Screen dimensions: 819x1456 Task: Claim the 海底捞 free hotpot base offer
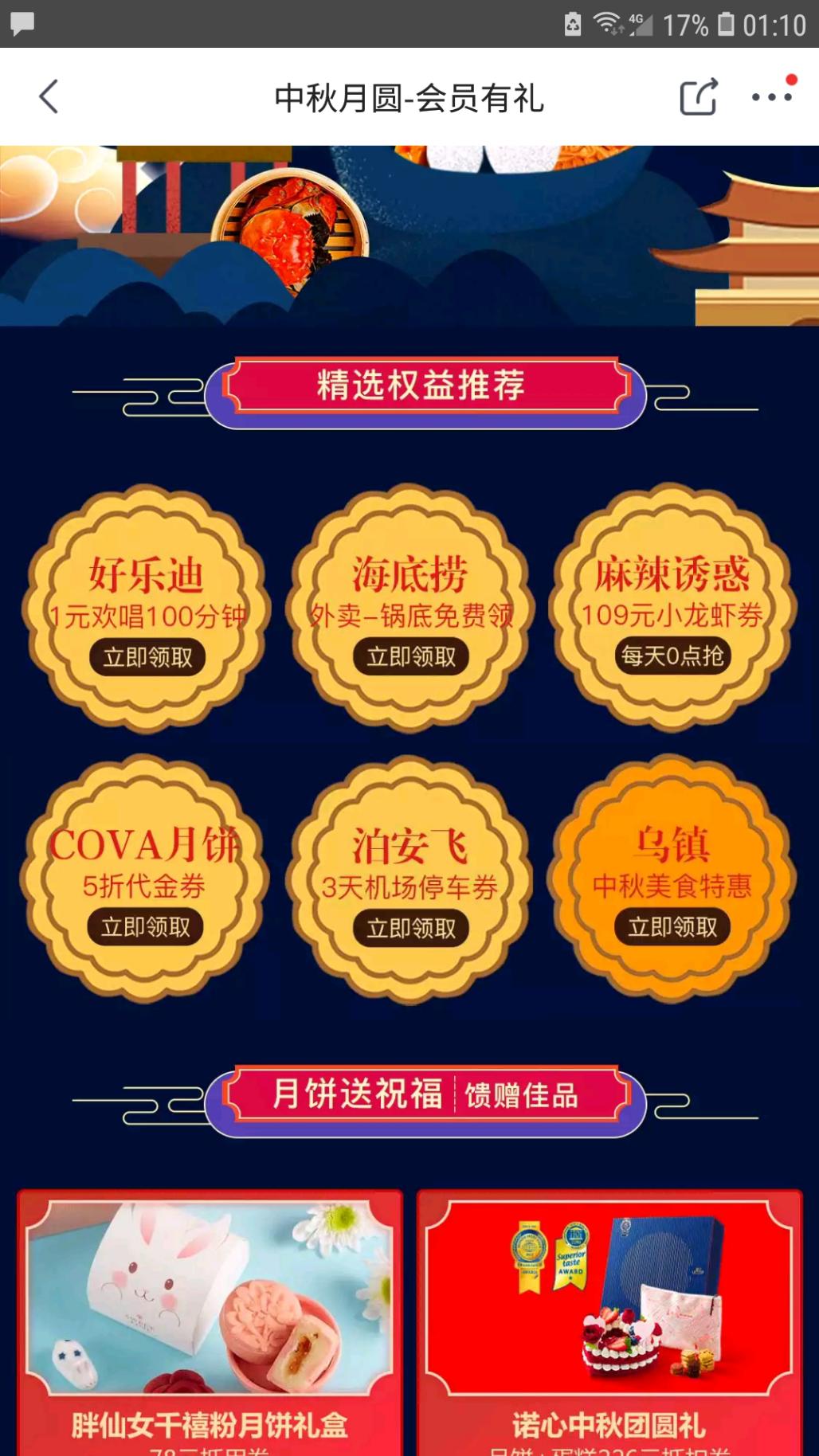point(411,657)
